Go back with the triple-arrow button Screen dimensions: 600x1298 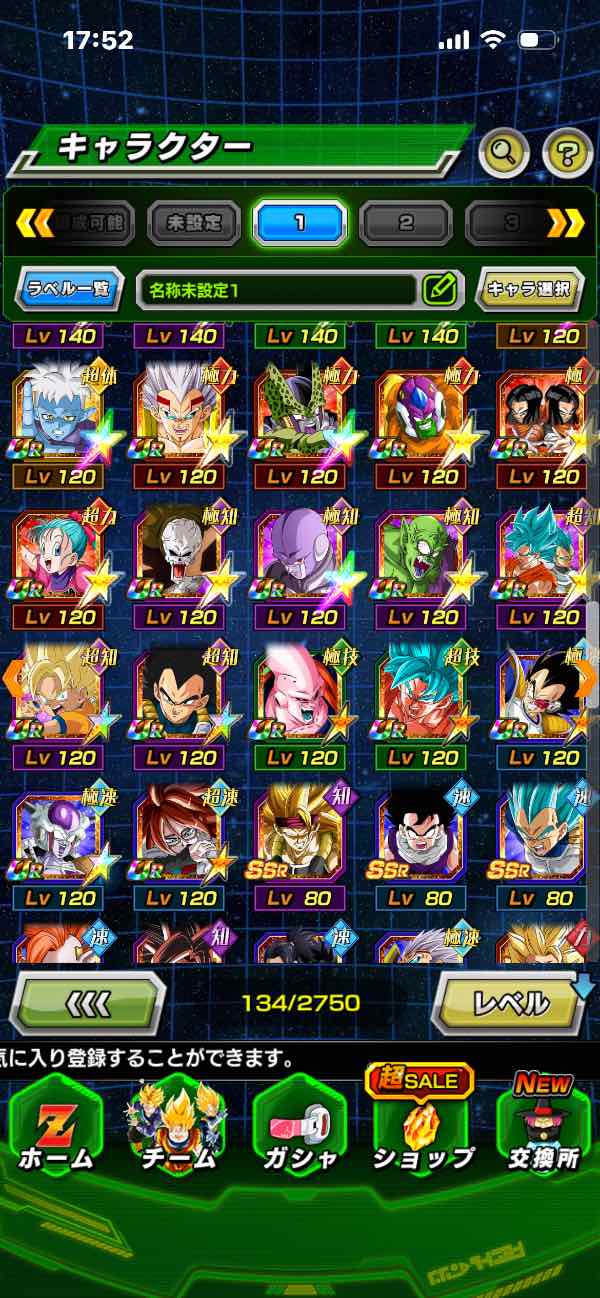86,1002
